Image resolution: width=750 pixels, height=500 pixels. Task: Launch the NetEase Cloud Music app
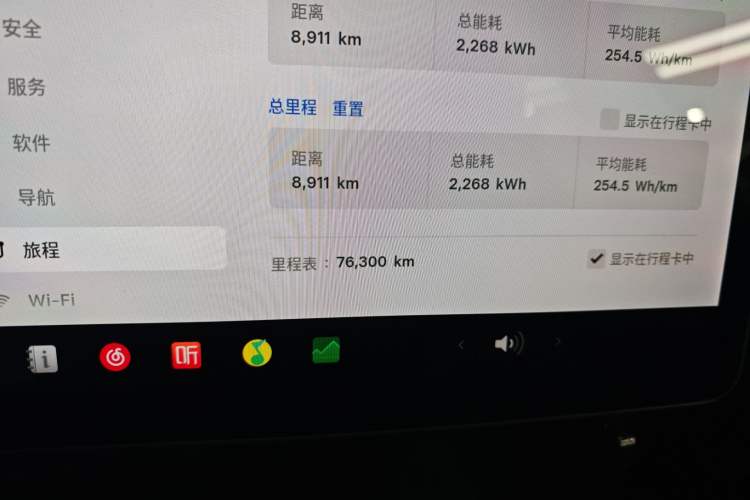[x=115, y=356]
